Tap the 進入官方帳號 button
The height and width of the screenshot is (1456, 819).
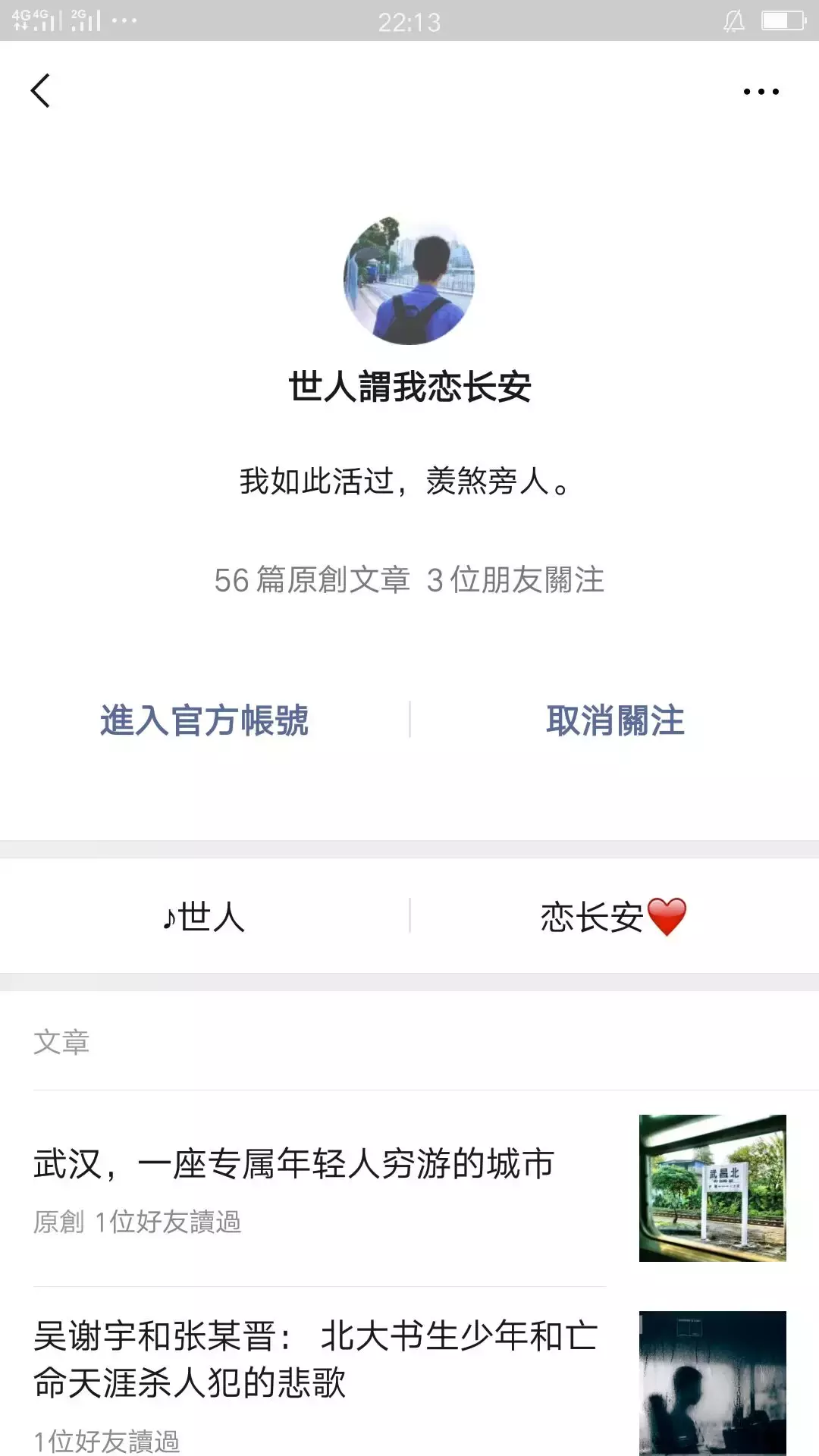click(204, 720)
